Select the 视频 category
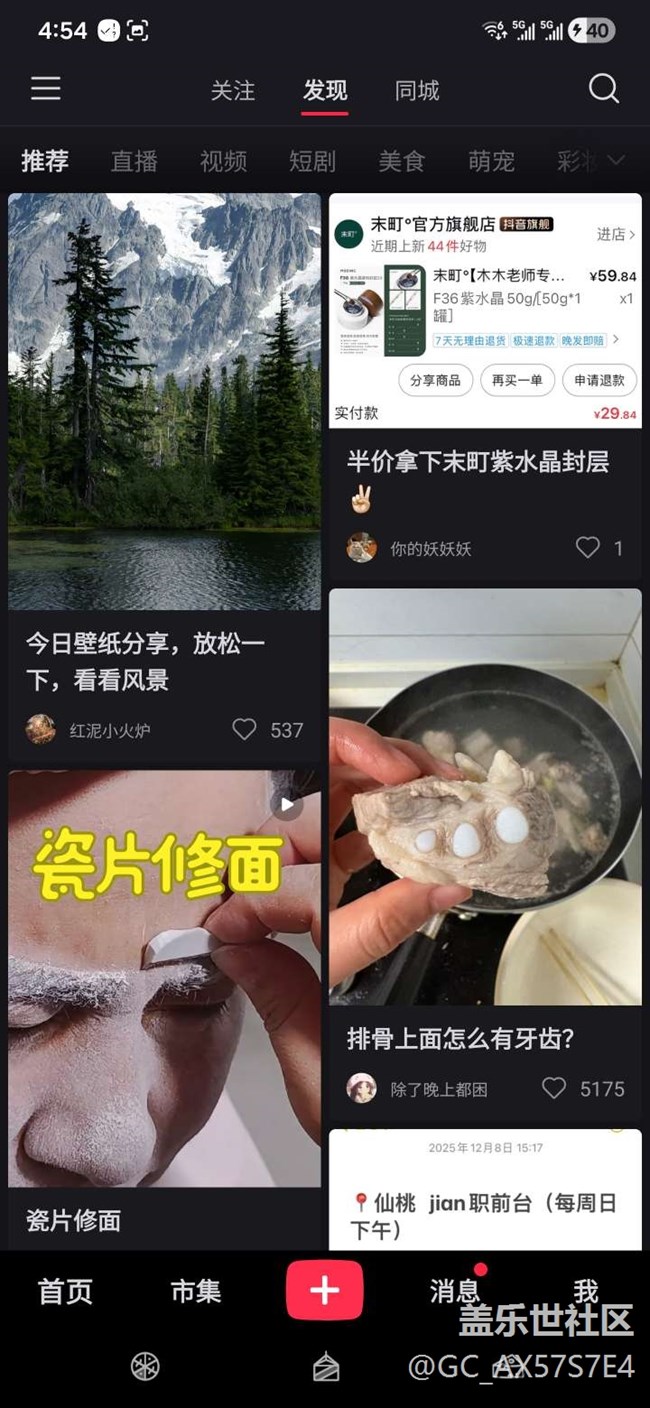The height and width of the screenshot is (1408, 650). coord(223,161)
